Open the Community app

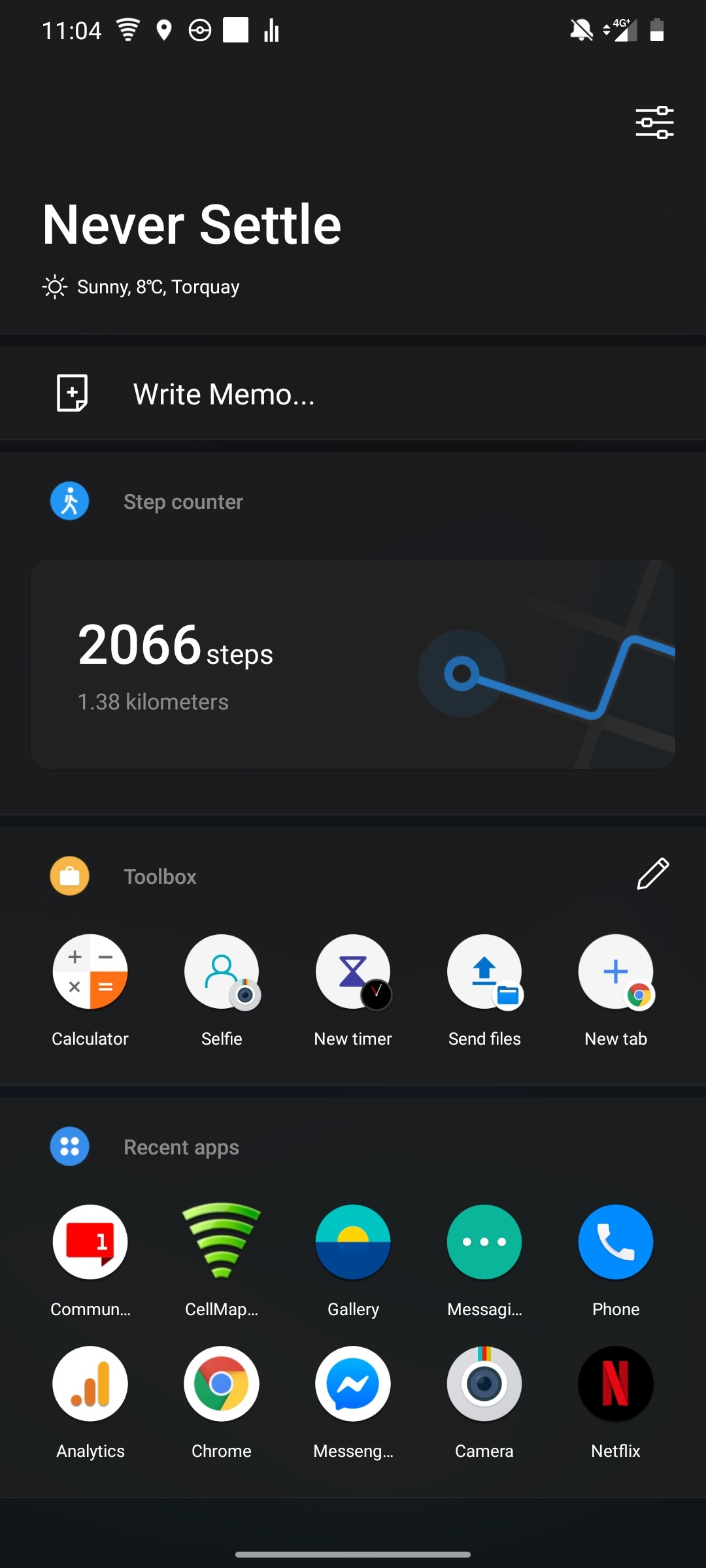pyautogui.click(x=90, y=1243)
